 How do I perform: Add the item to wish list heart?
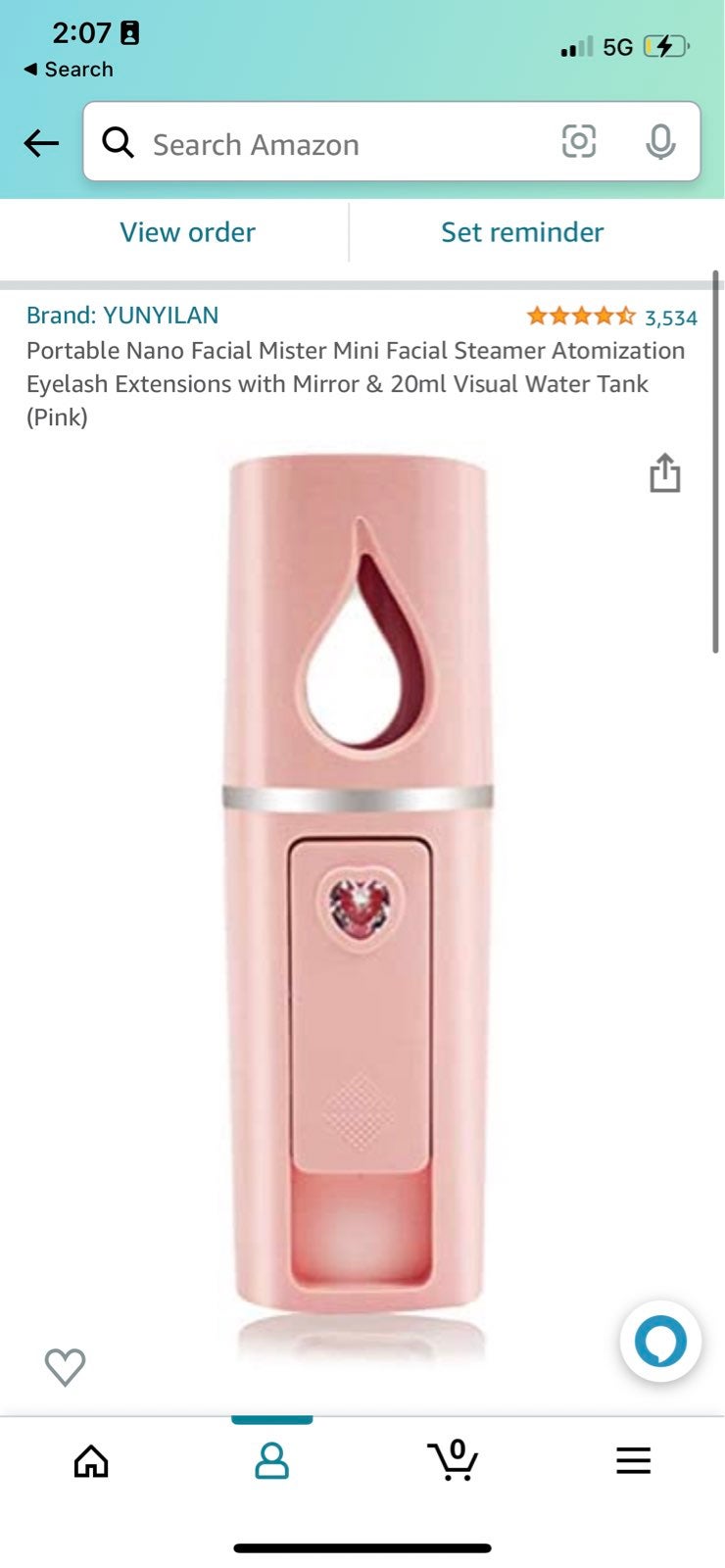tap(66, 1366)
